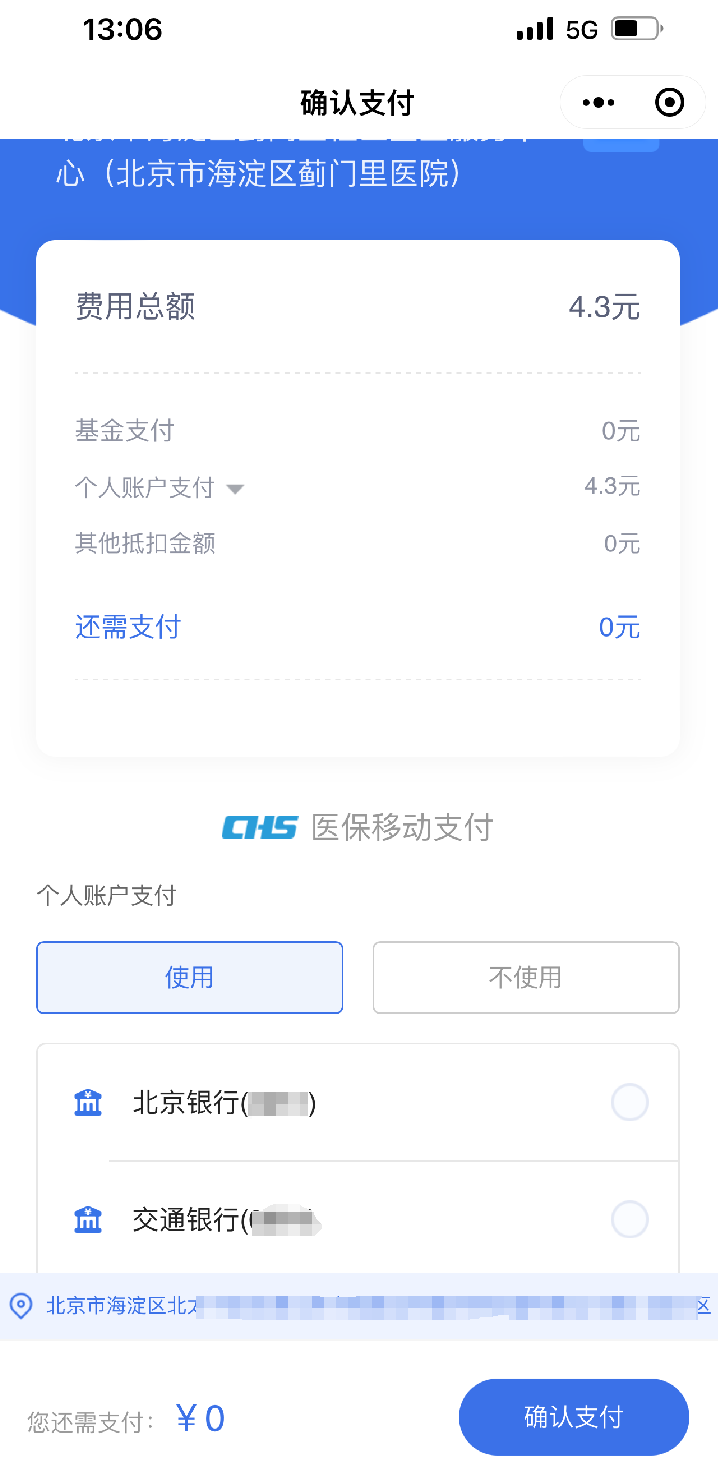The width and height of the screenshot is (719, 1475).
Task: Tap the 确认支付 button
Action: click(573, 1417)
